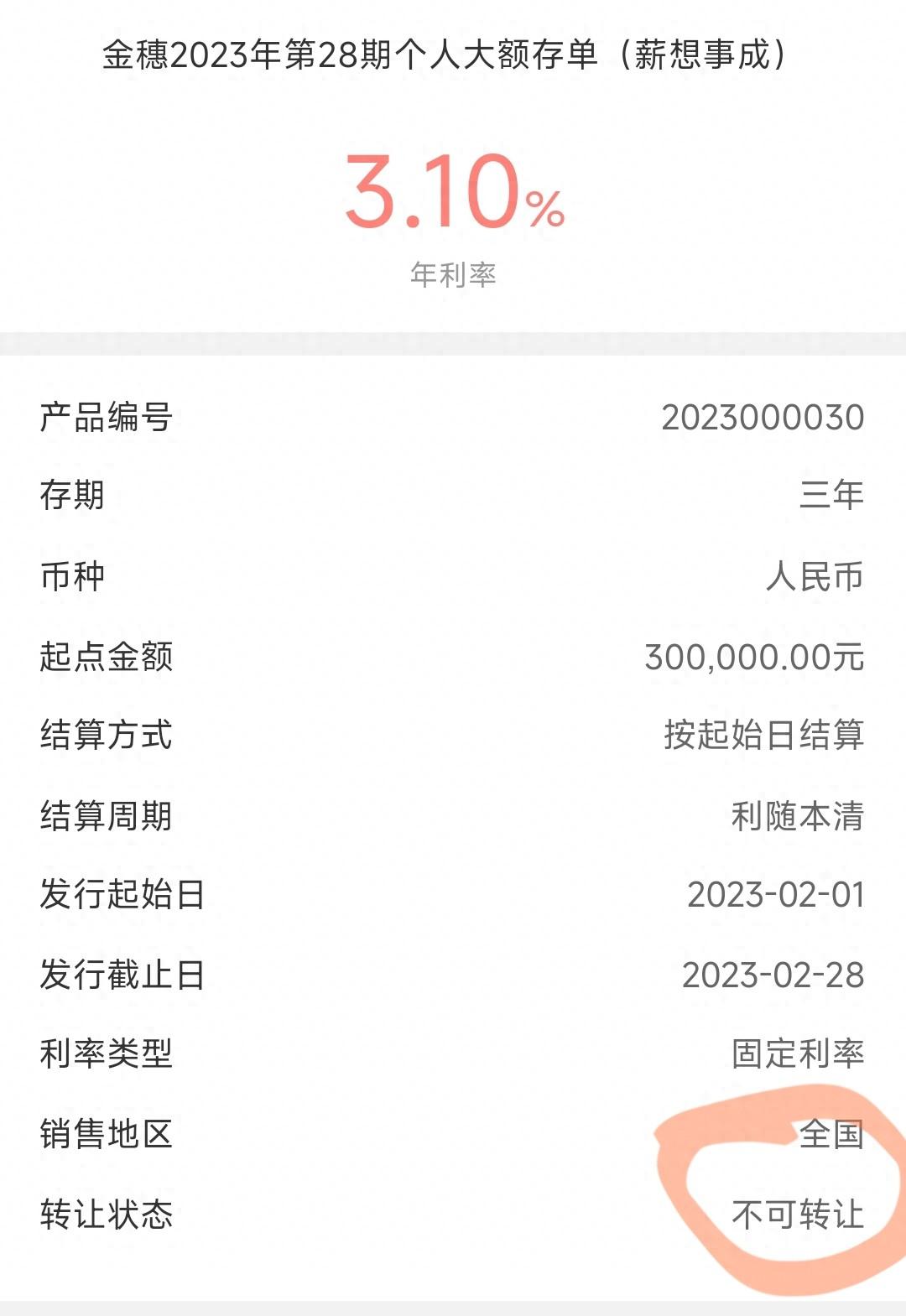Image resolution: width=906 pixels, height=1316 pixels.
Task: Select the 三年 term value
Action: pos(830,495)
